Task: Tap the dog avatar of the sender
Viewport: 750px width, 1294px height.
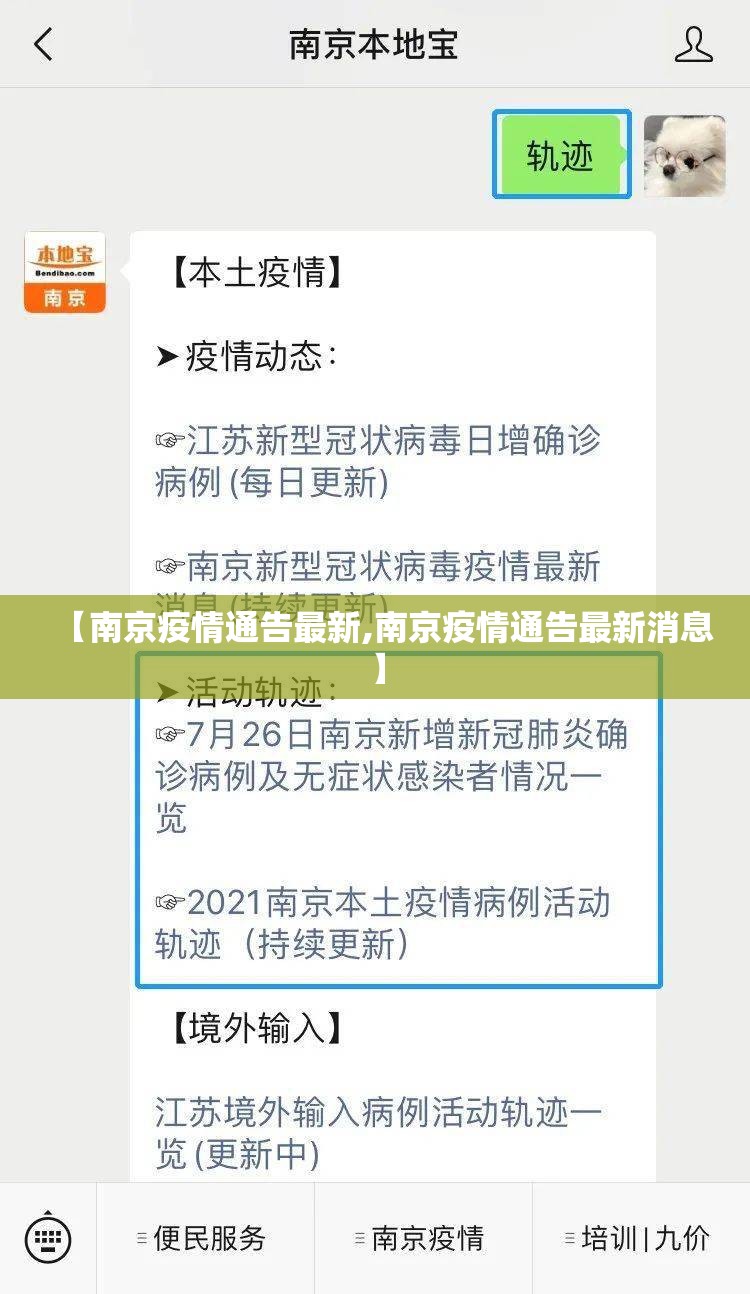Action: 684,155
